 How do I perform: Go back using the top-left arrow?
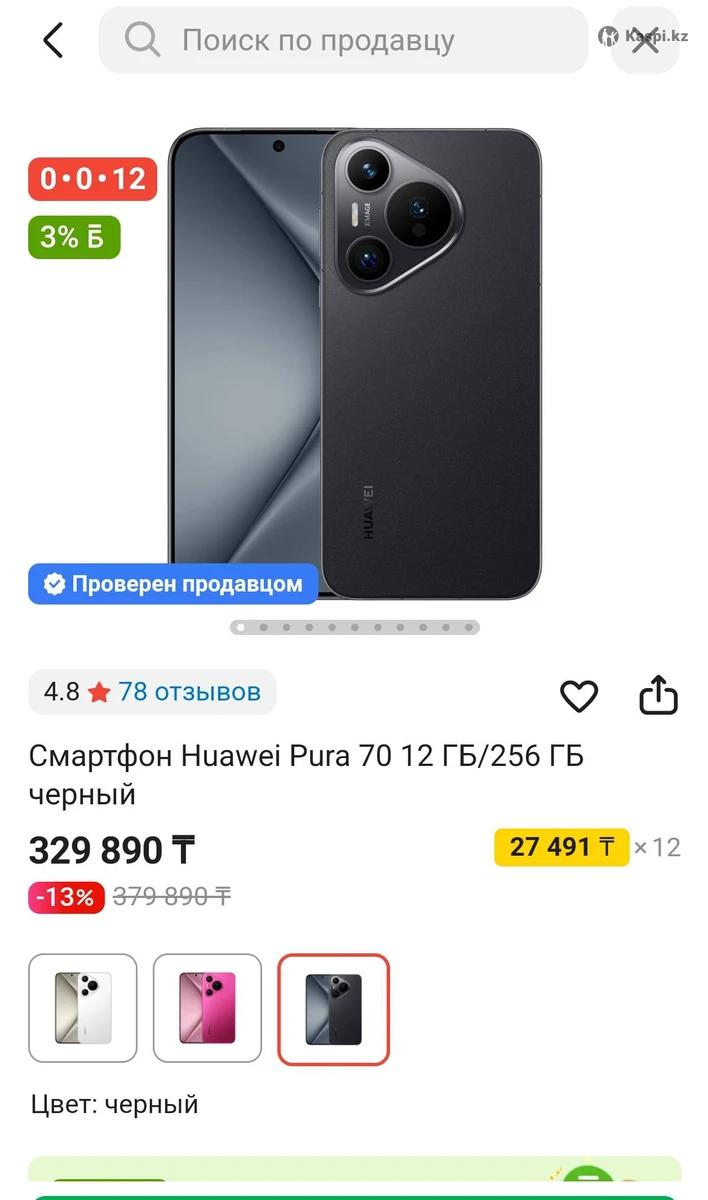(x=53, y=41)
